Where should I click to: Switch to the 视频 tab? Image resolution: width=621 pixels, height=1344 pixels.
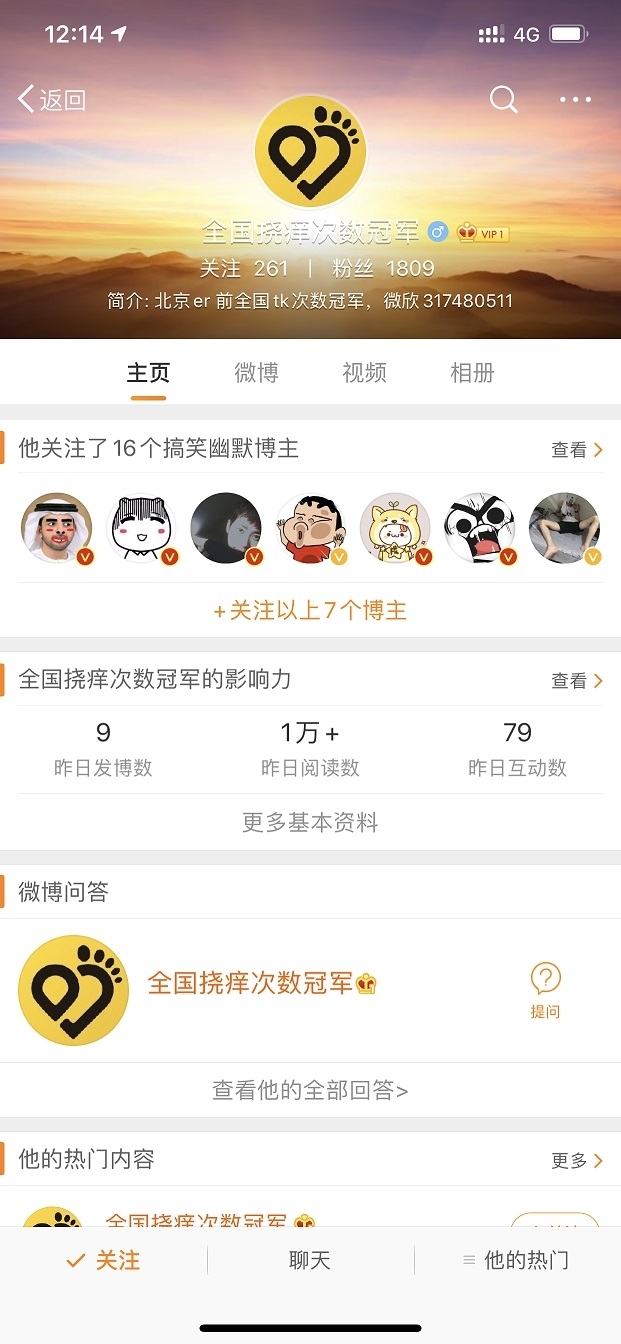click(364, 373)
